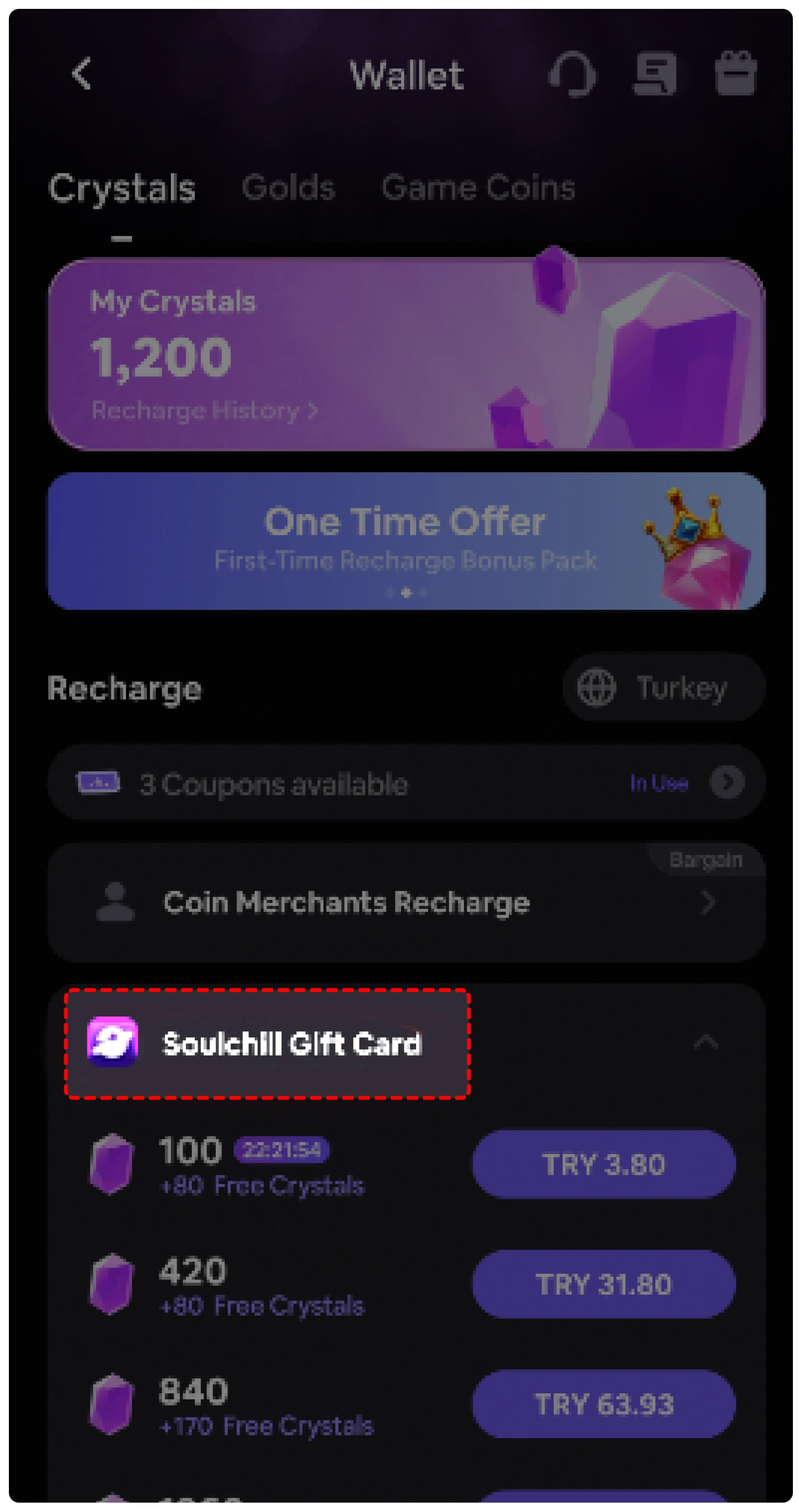Change the recharge region from Turkey
The image size is (799, 1512).
tap(664, 687)
